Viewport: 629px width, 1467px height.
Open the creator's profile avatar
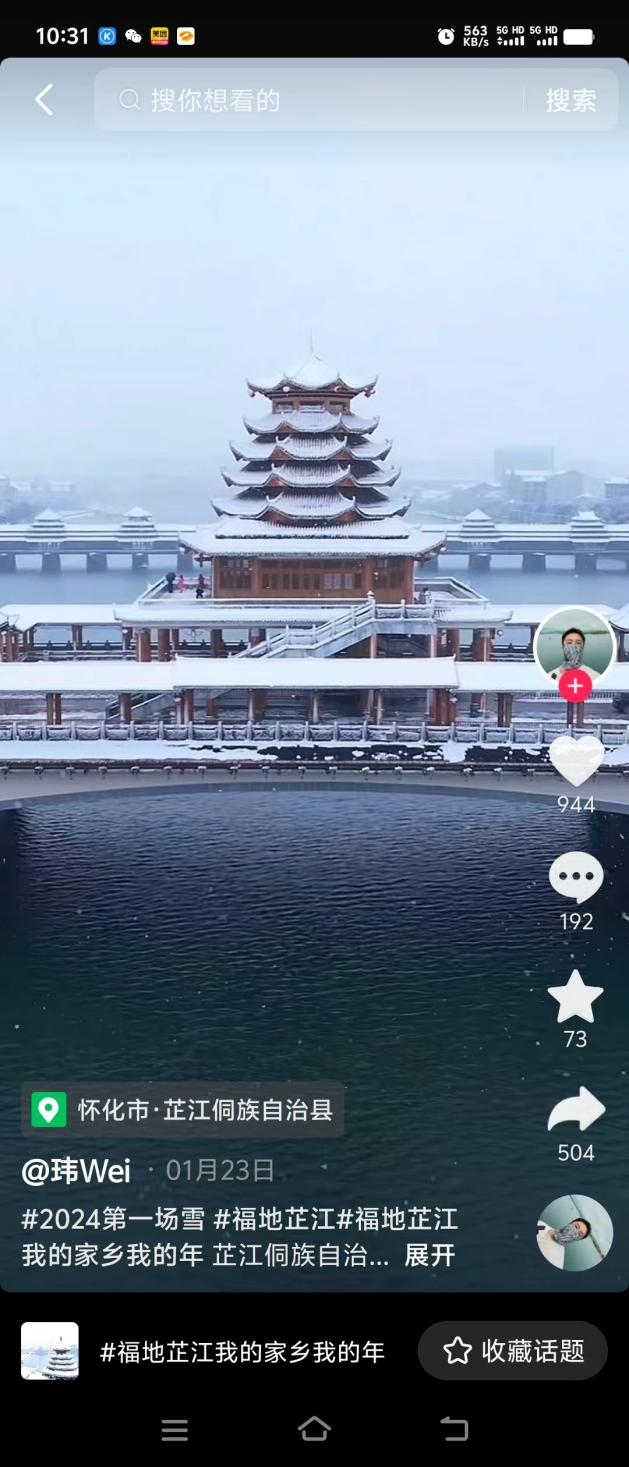click(574, 647)
